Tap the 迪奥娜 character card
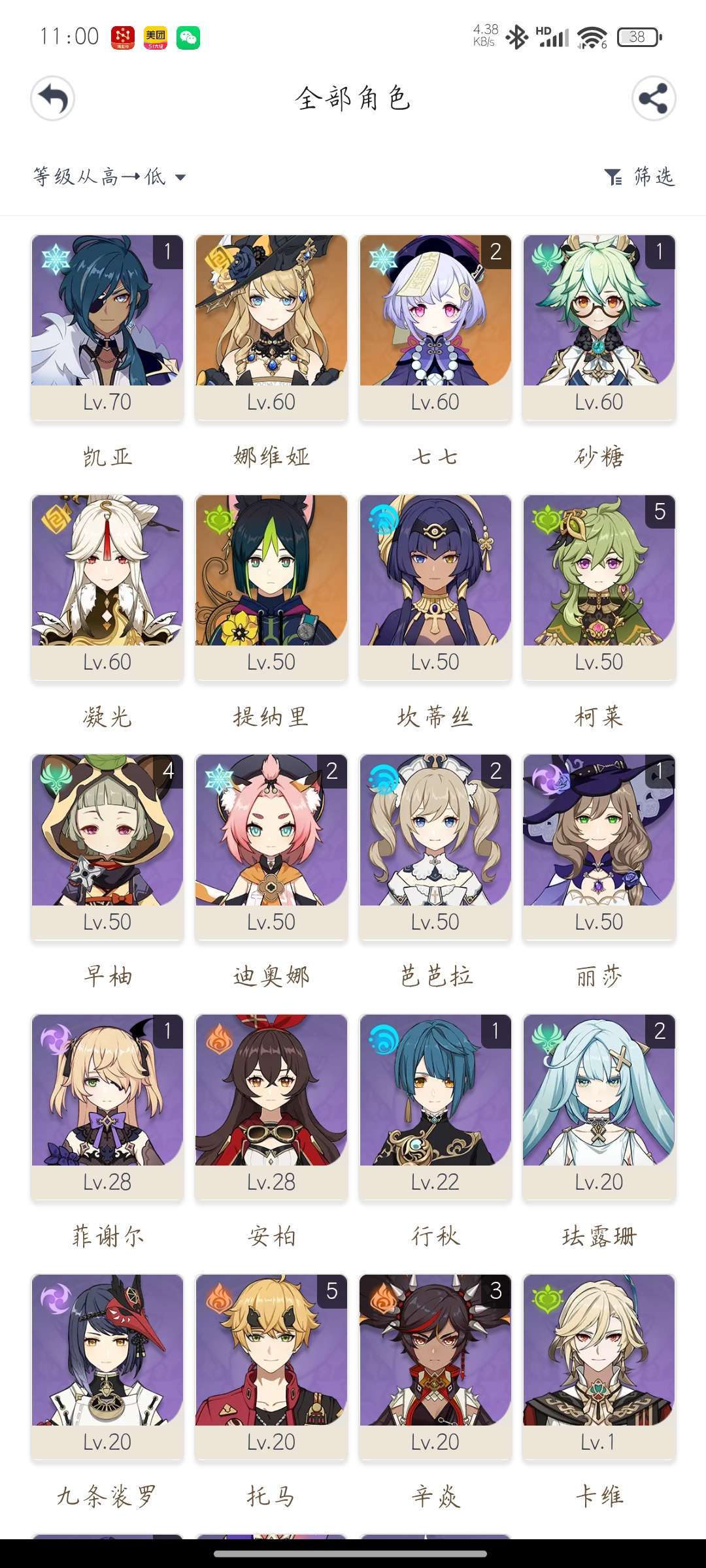The image size is (706, 1568). pos(271,847)
